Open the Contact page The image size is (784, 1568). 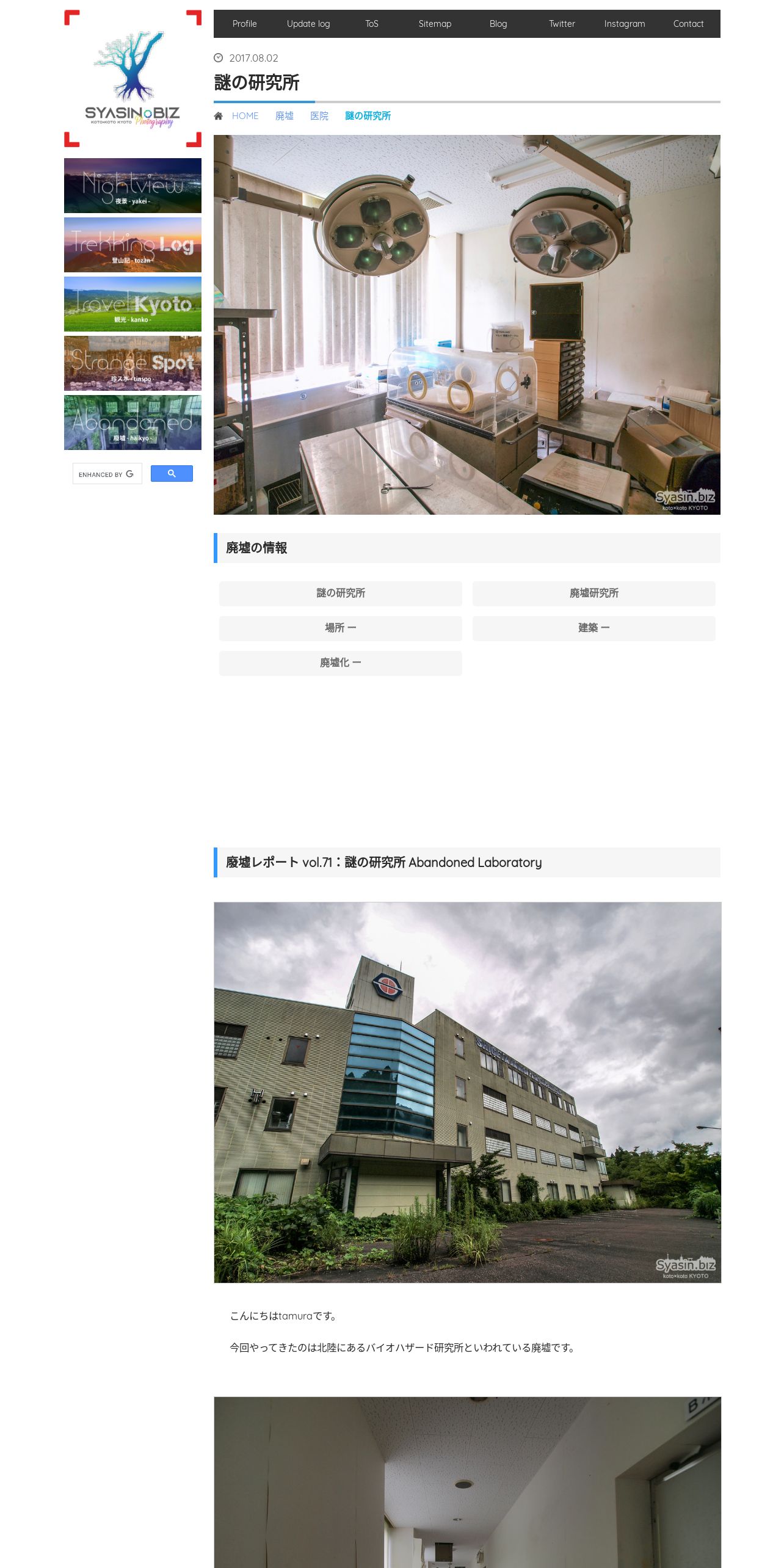coord(688,24)
